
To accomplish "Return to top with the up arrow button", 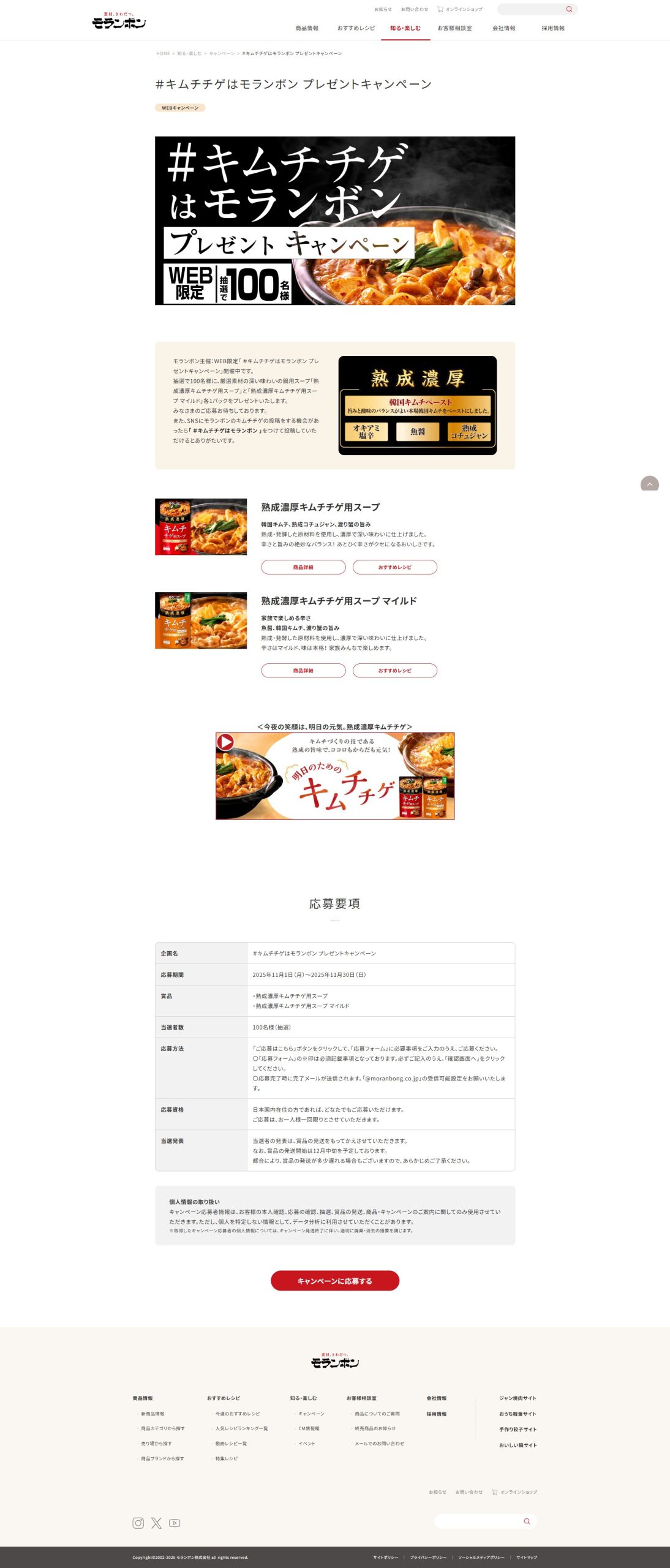I will [649, 484].
